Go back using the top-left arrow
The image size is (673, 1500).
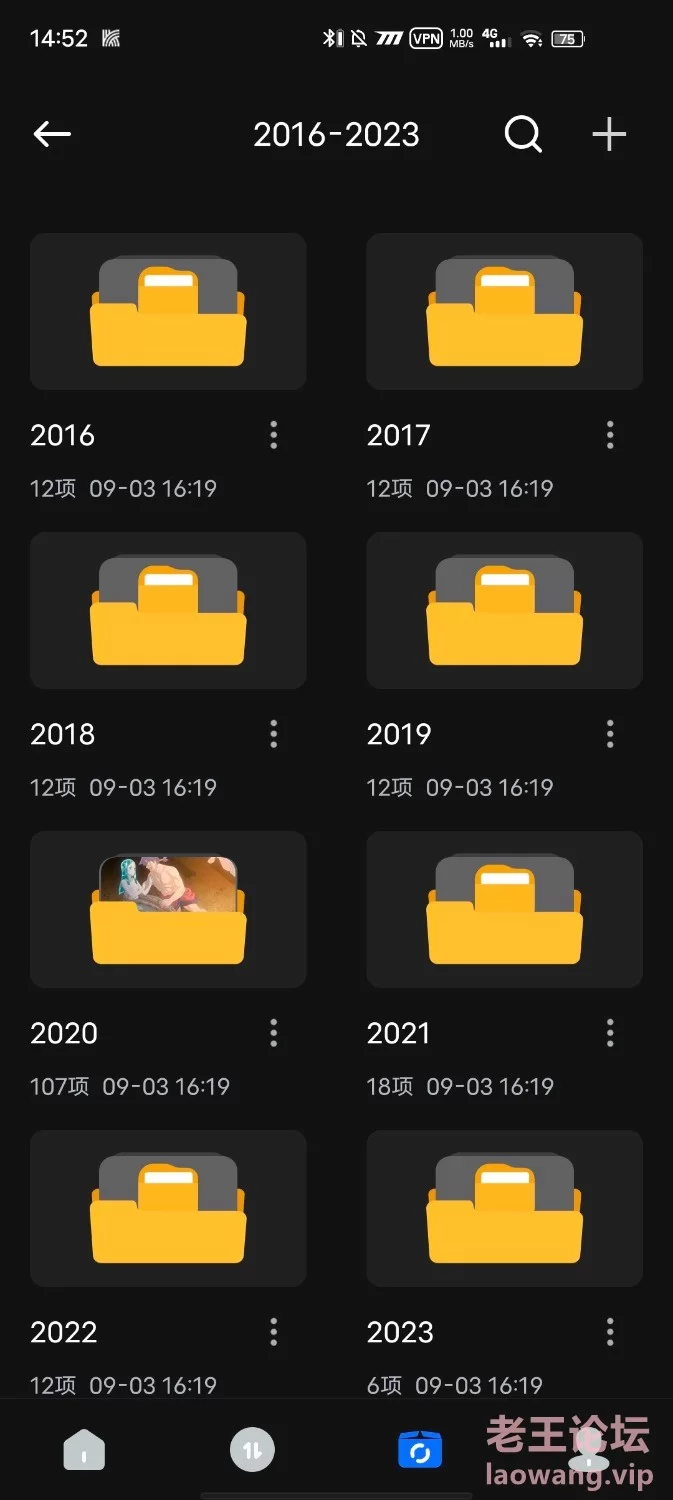[x=52, y=134]
